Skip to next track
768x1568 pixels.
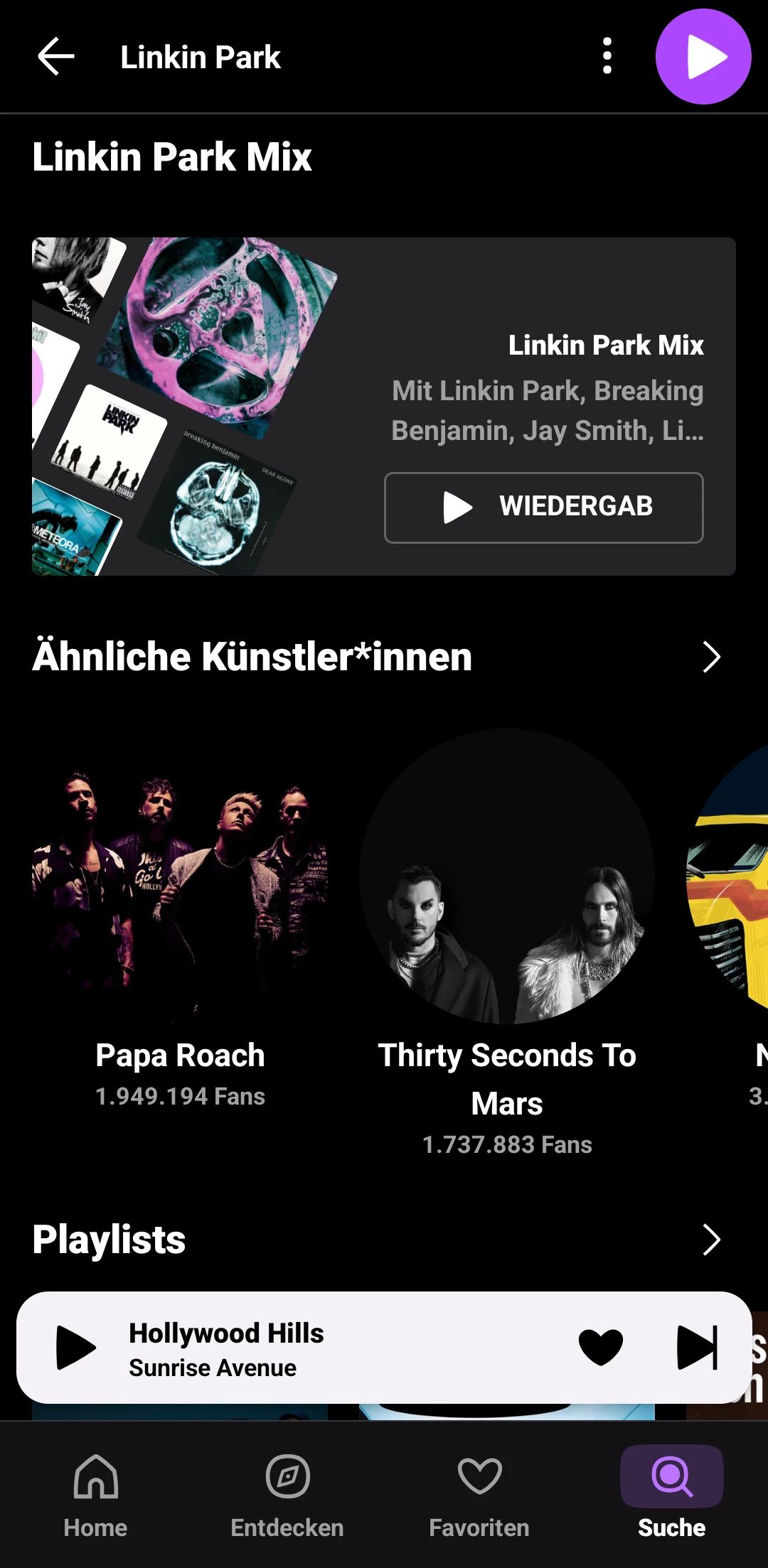697,1348
